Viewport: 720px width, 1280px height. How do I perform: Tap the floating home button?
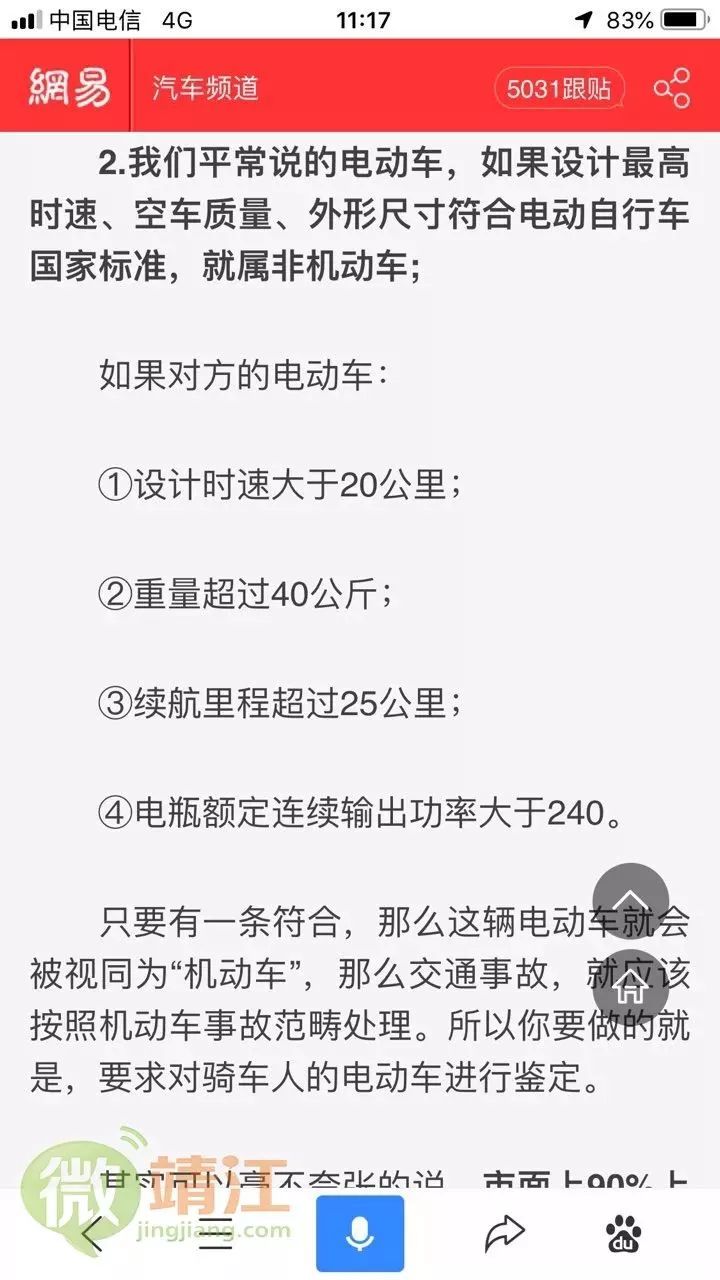(630, 985)
